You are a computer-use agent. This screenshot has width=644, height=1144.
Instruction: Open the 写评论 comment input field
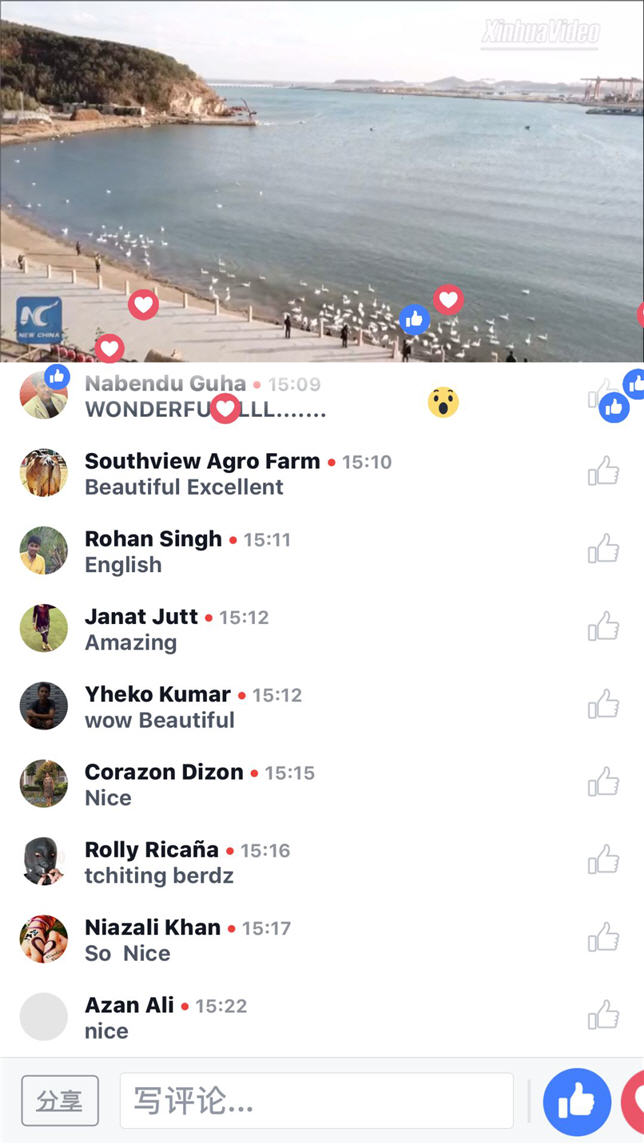point(317,1100)
